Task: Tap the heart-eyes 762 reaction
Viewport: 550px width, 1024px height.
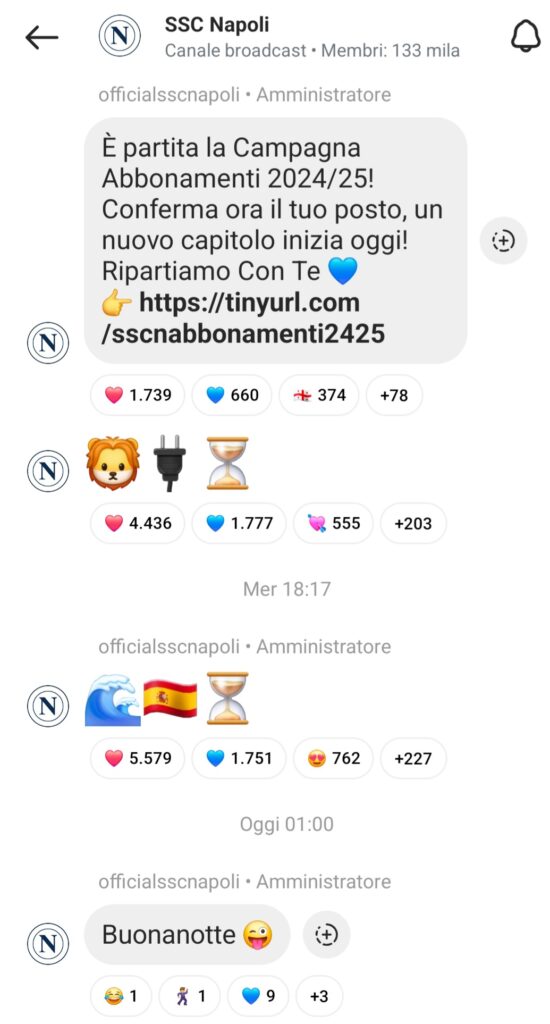Action: pos(333,758)
